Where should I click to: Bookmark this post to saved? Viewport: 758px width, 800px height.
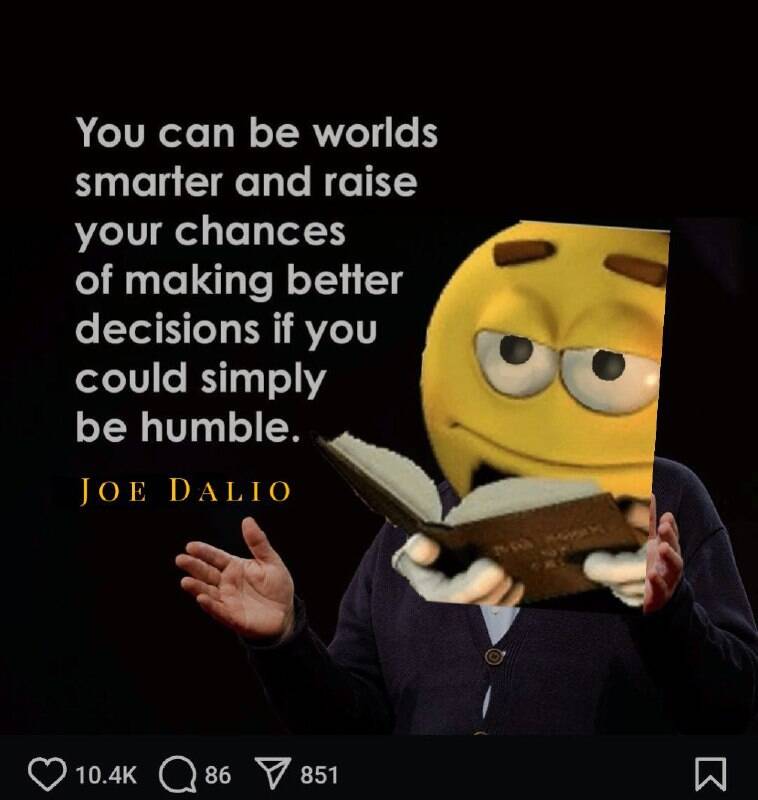[x=709, y=776]
